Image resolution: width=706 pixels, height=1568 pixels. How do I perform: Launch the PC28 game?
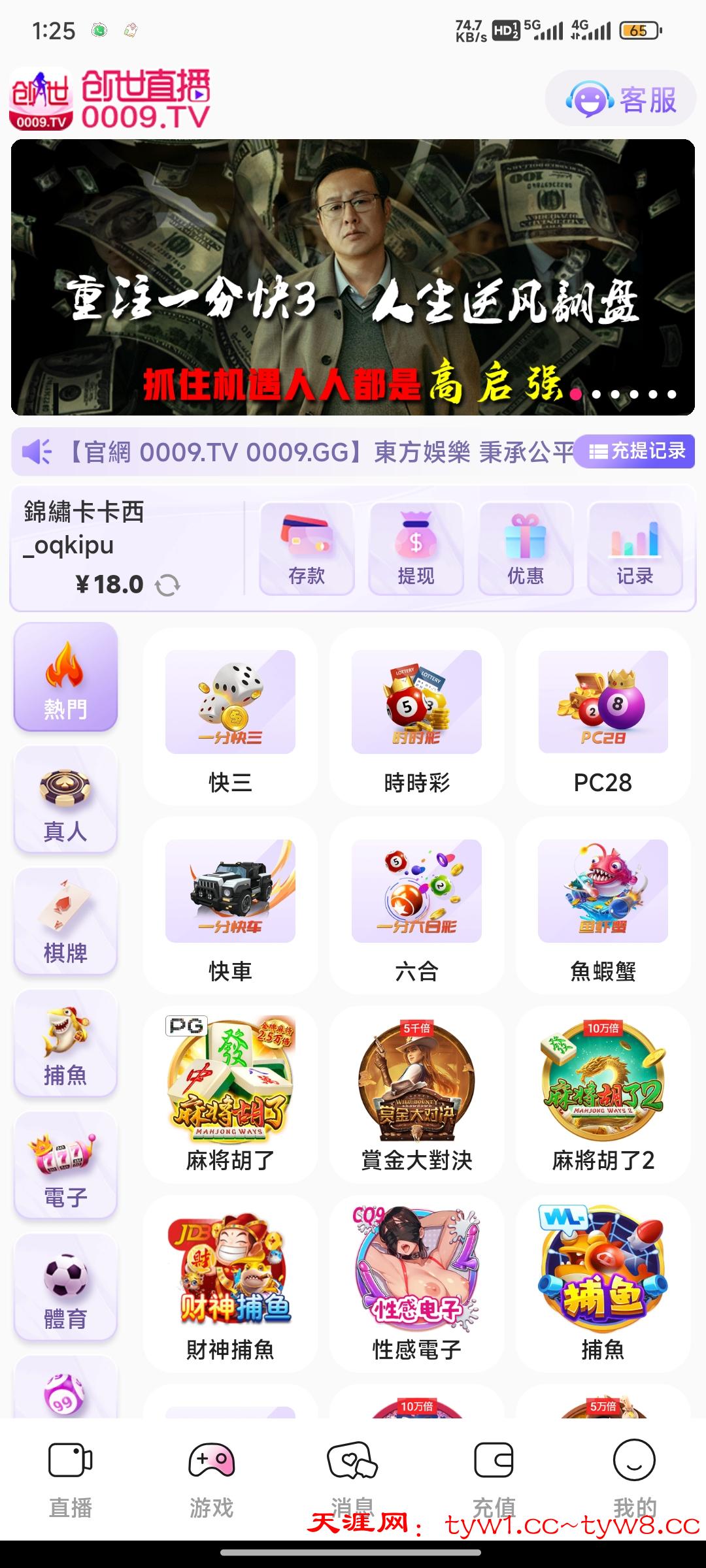tap(603, 718)
